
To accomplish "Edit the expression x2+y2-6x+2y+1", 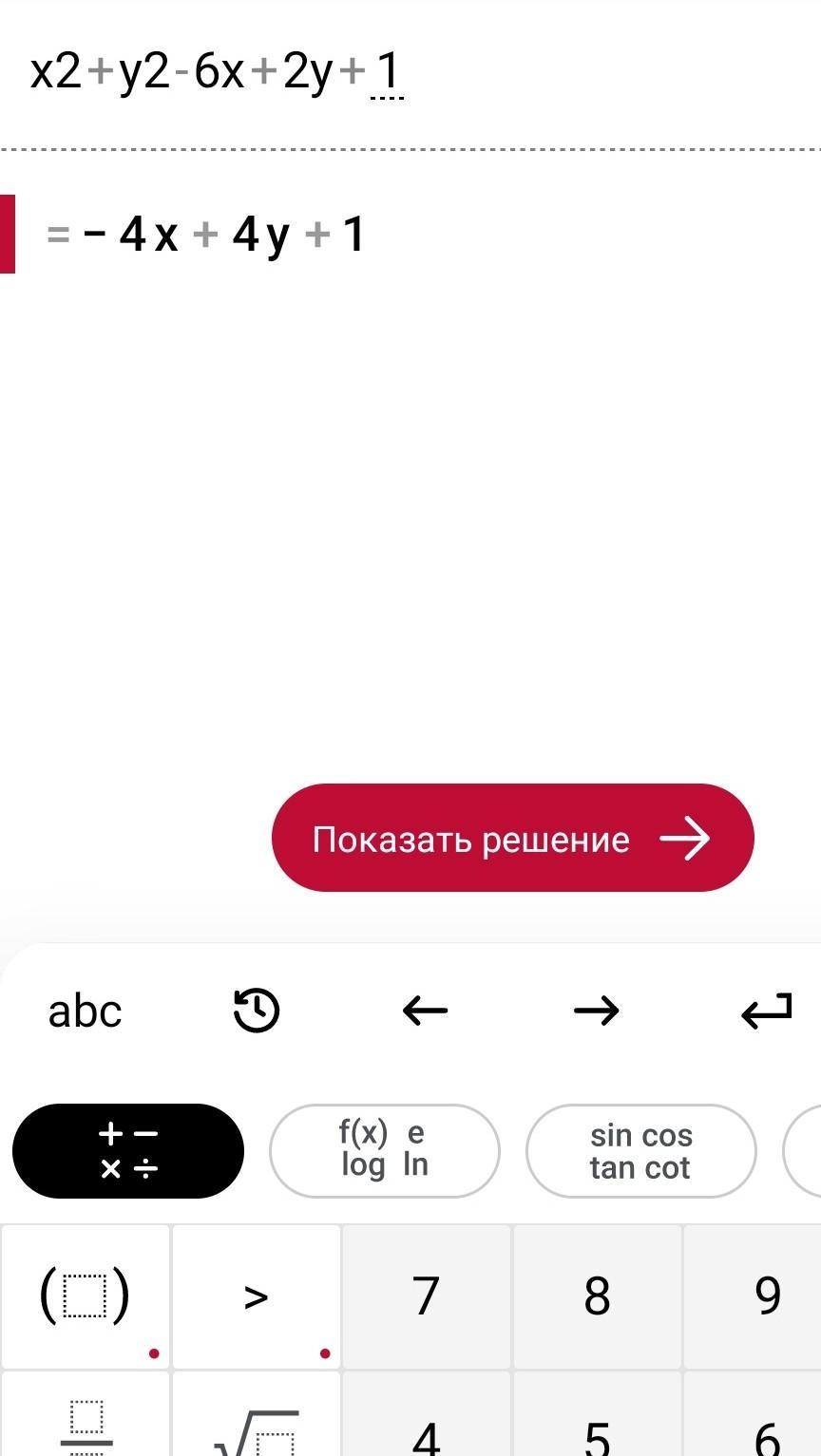I will [x=218, y=72].
